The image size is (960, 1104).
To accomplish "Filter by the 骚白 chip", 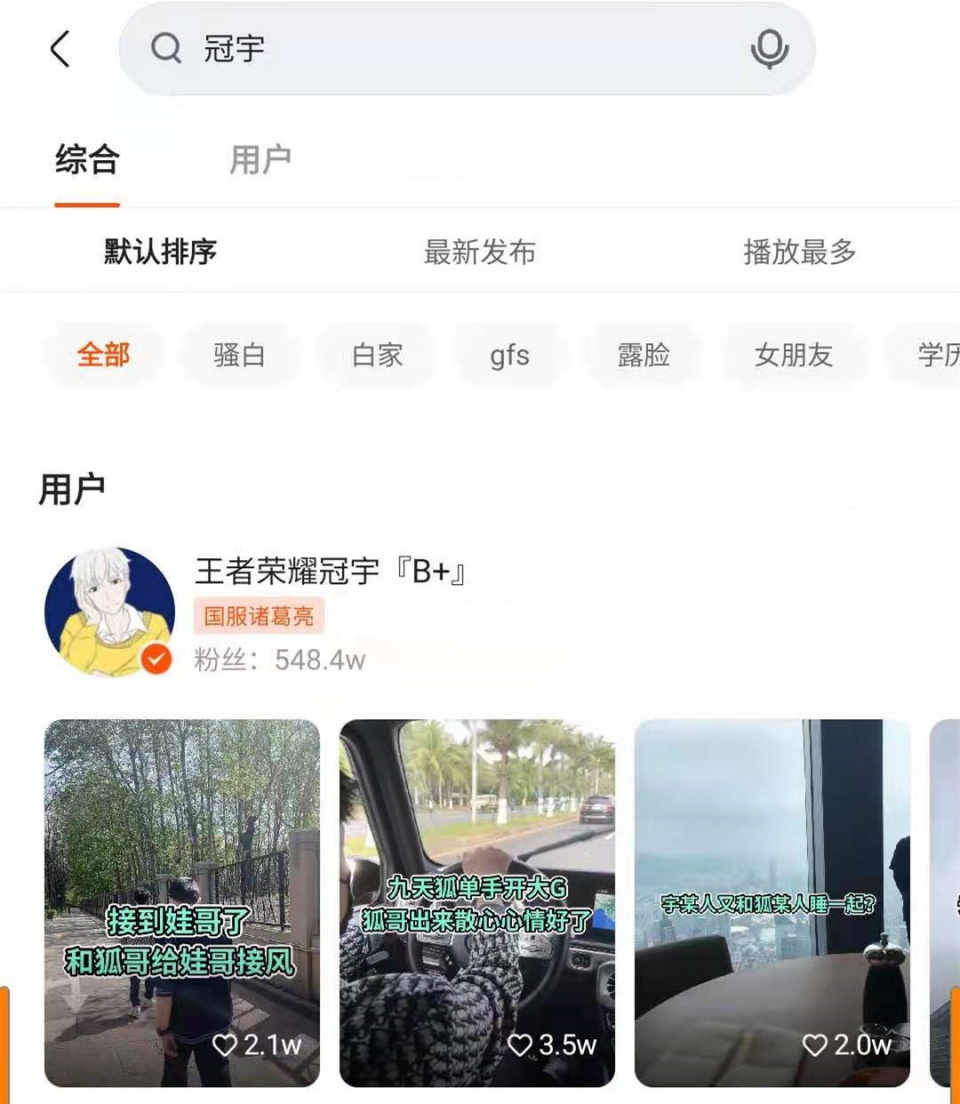I will (x=239, y=355).
